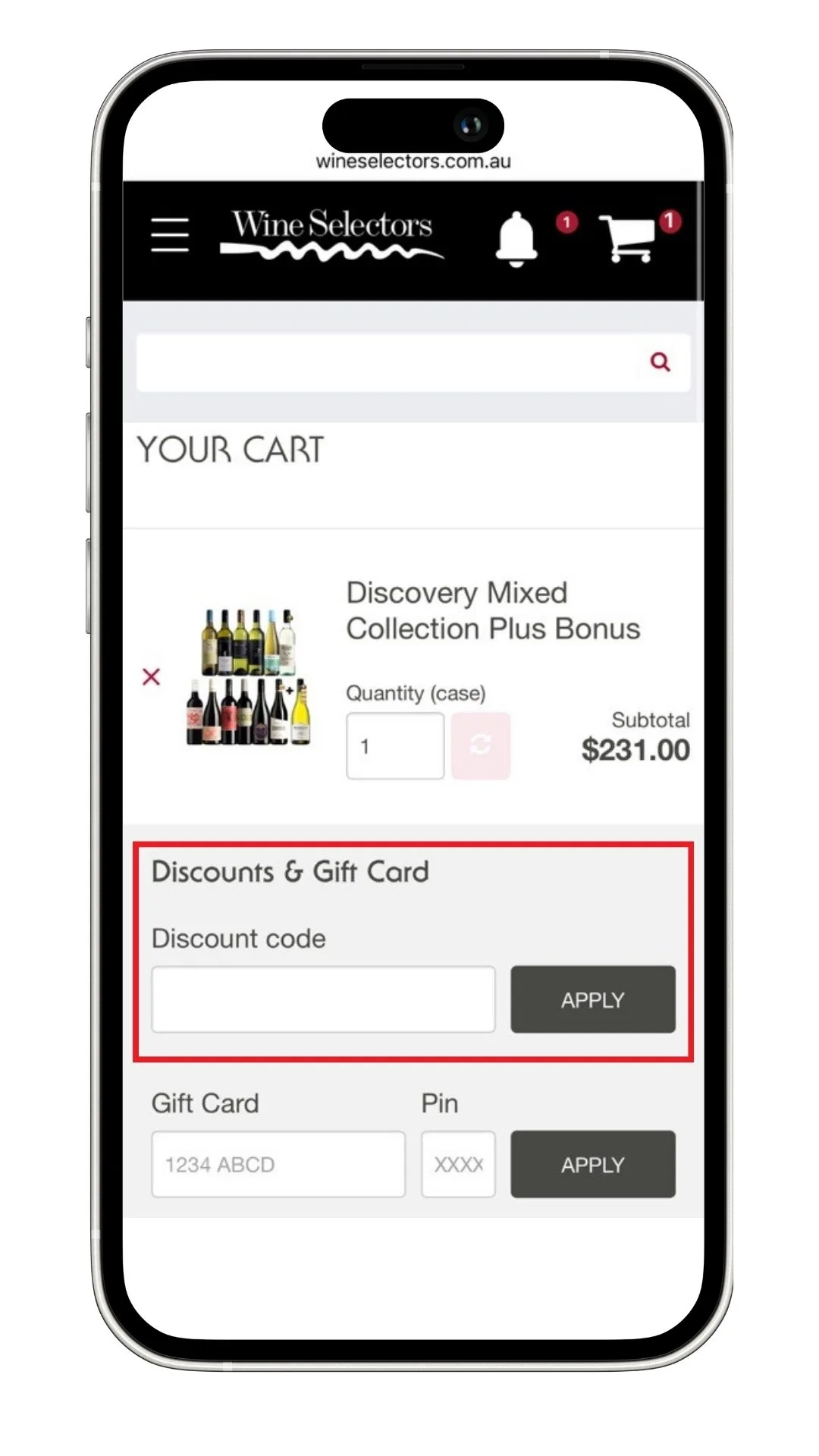This screenshot has height=1456, width=819.
Task: Click the YOUR CART heading
Action: (230, 449)
